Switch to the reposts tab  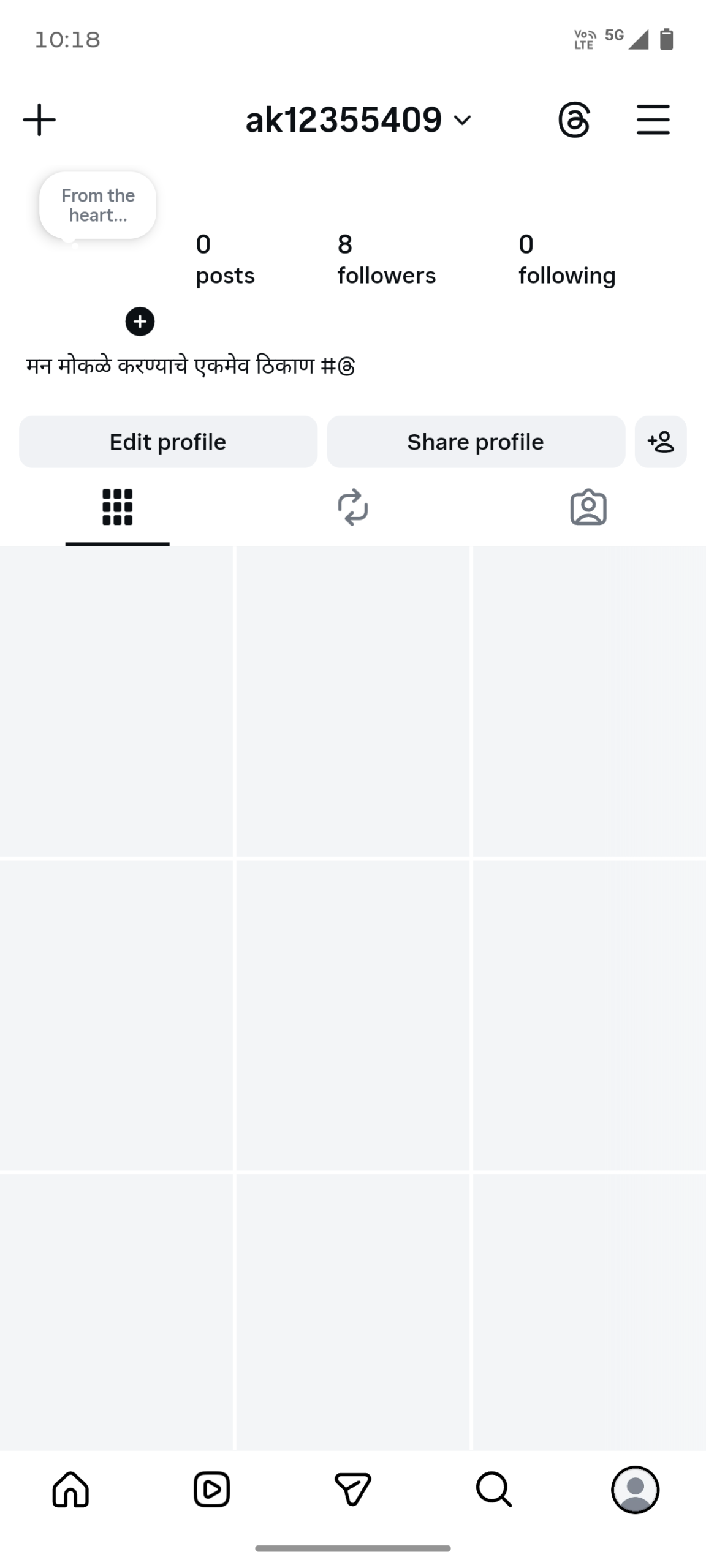(x=353, y=507)
